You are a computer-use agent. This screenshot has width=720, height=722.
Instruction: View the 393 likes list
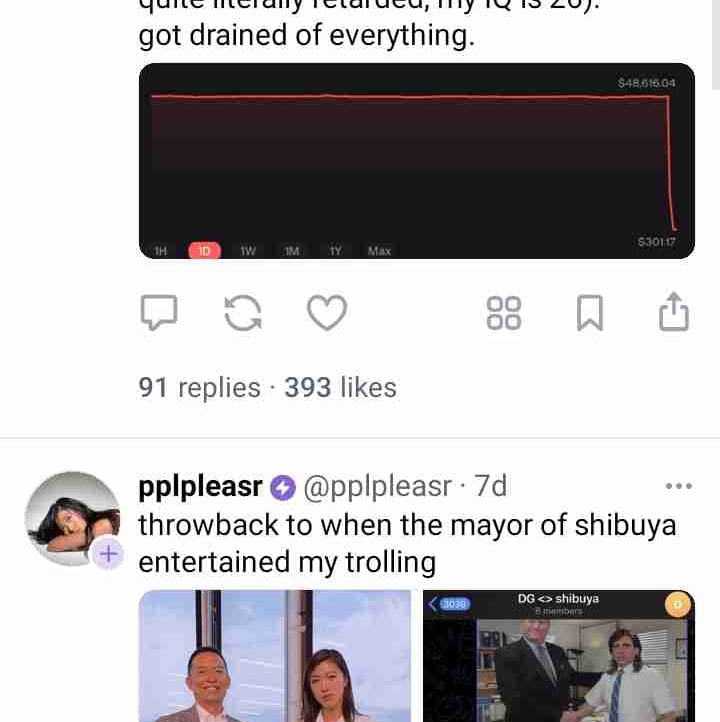pyautogui.click(x=340, y=388)
